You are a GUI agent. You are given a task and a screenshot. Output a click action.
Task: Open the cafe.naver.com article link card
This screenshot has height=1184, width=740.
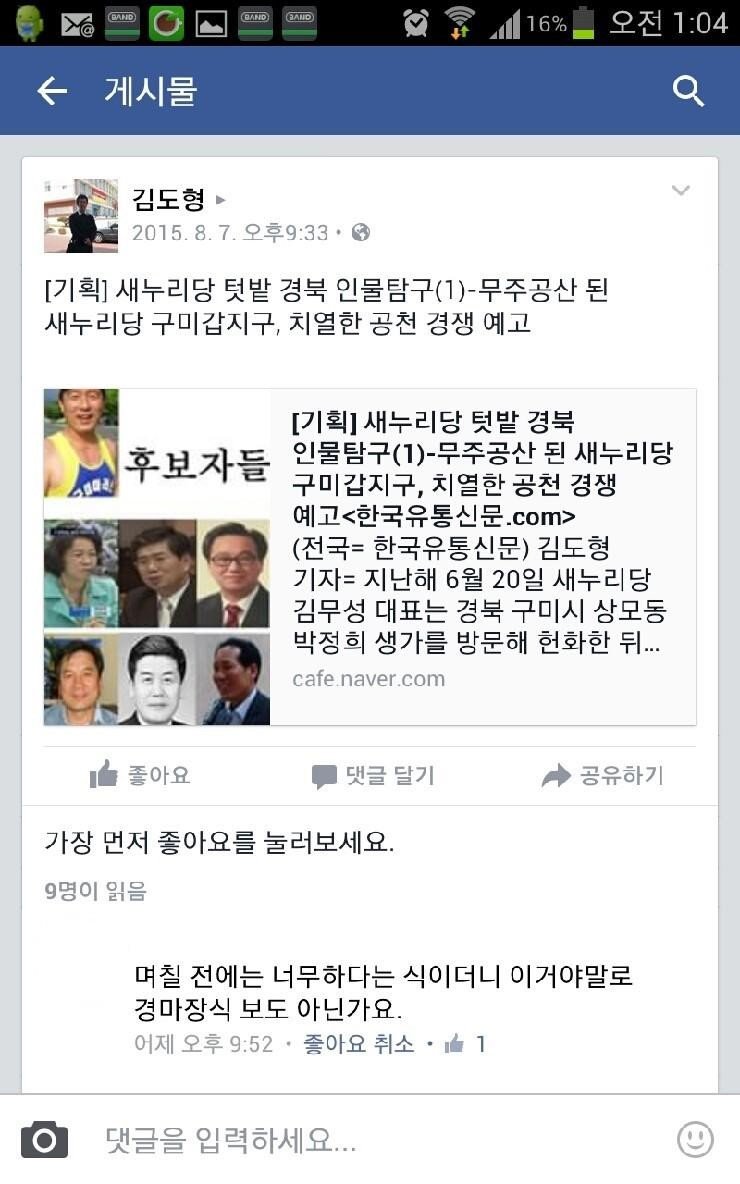click(x=370, y=556)
